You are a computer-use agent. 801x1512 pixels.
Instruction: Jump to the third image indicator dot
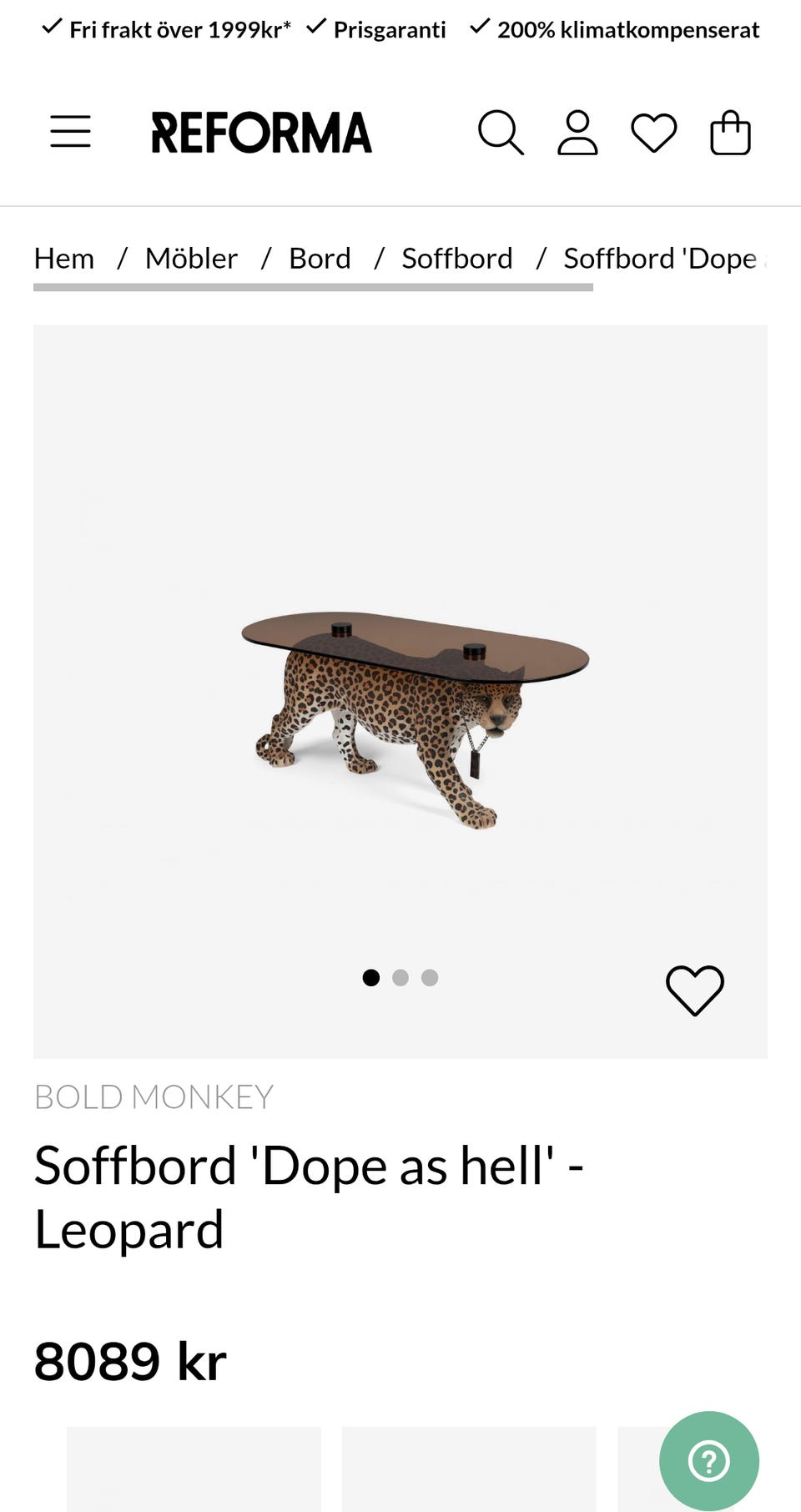tap(430, 978)
